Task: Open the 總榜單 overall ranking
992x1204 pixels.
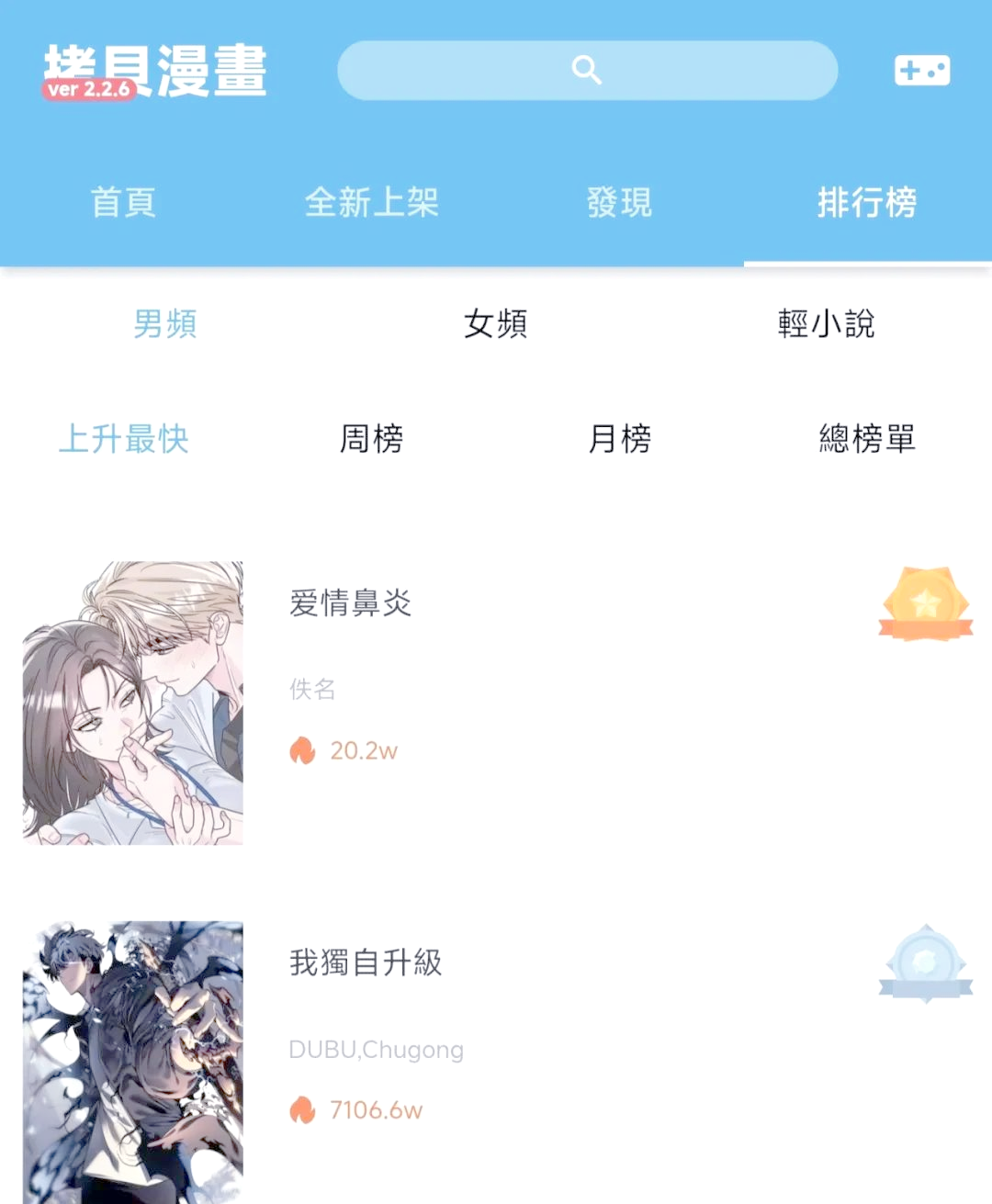Action: [x=867, y=439]
